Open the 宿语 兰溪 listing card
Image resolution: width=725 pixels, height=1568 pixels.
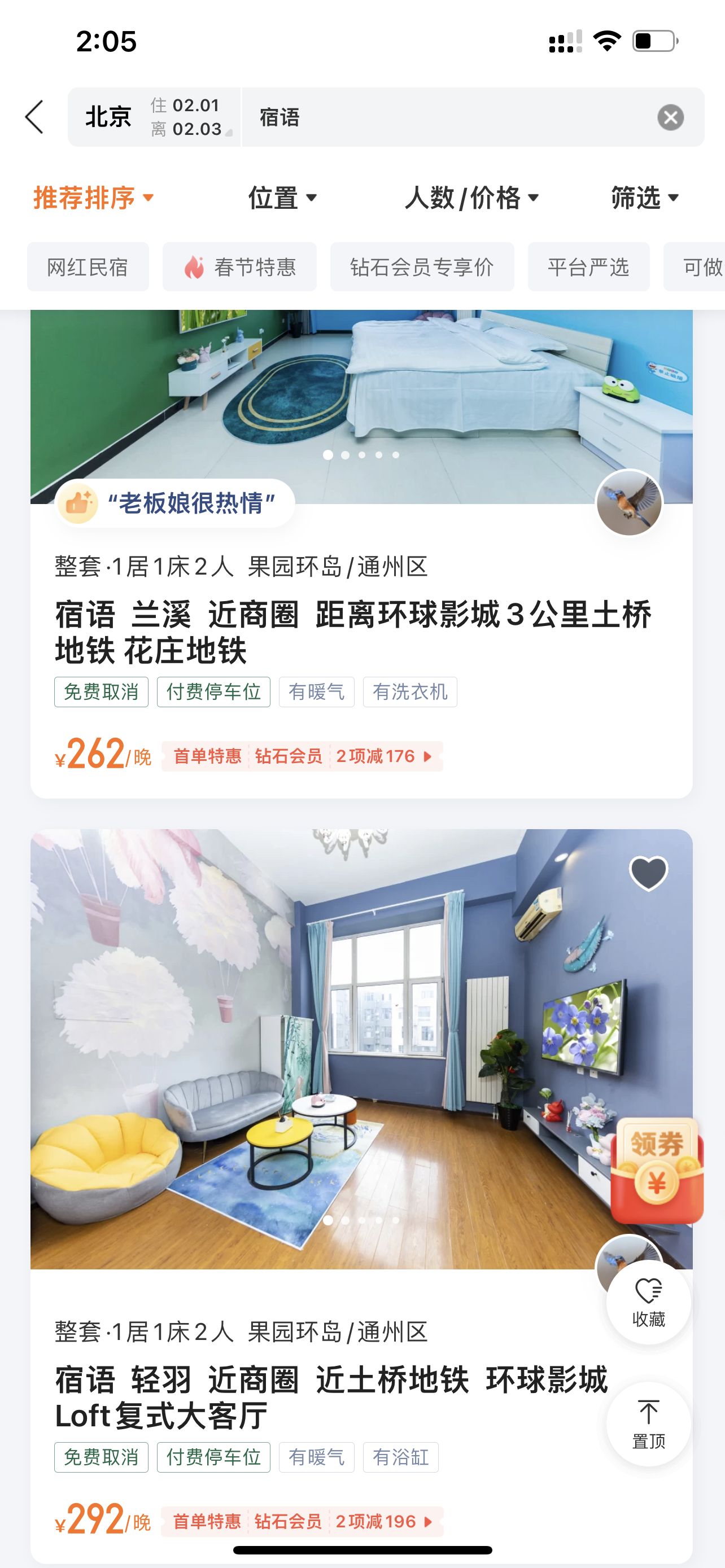tap(353, 632)
